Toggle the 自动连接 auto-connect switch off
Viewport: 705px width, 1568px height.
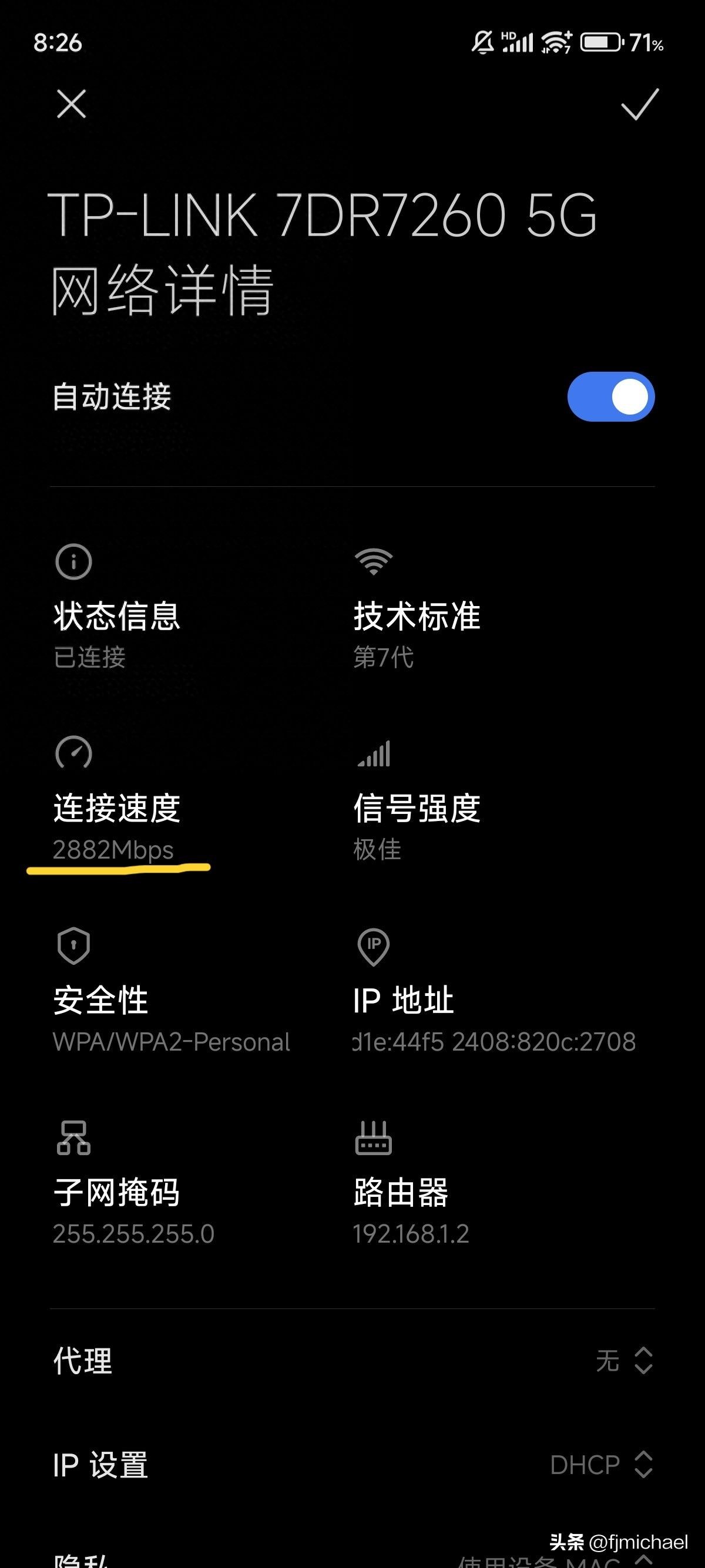(x=610, y=397)
